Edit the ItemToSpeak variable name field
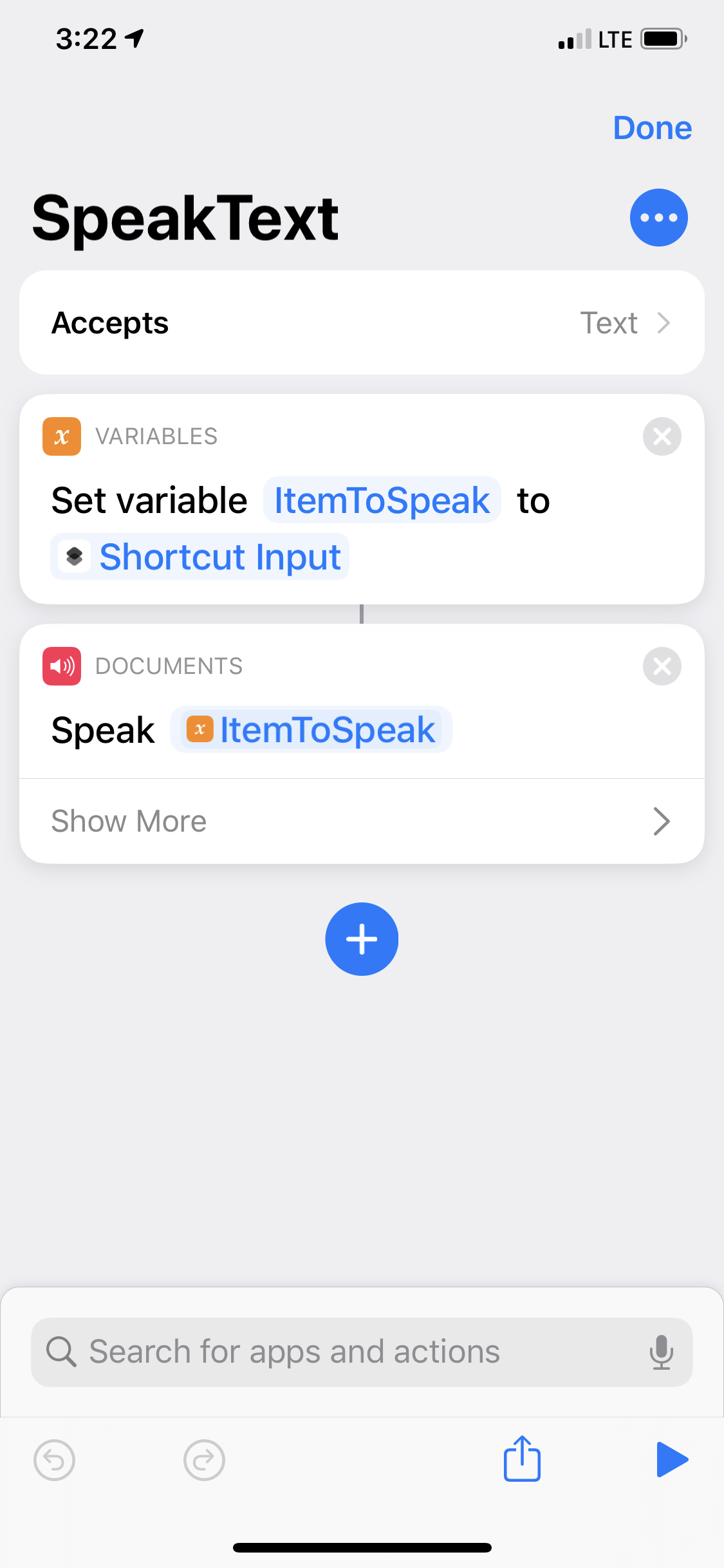The height and width of the screenshot is (1568, 724). [x=382, y=500]
